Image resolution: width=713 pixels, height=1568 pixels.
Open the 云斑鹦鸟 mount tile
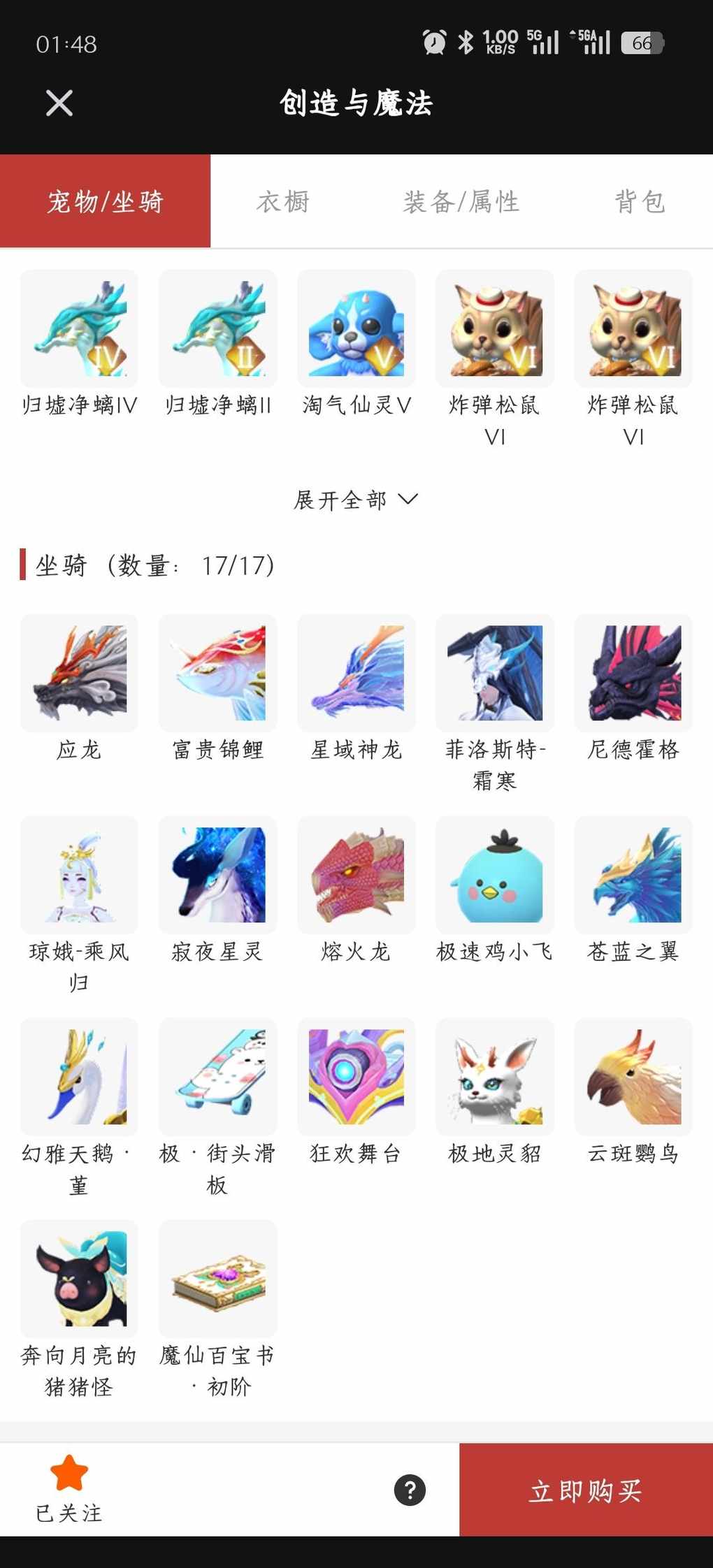point(633,1077)
